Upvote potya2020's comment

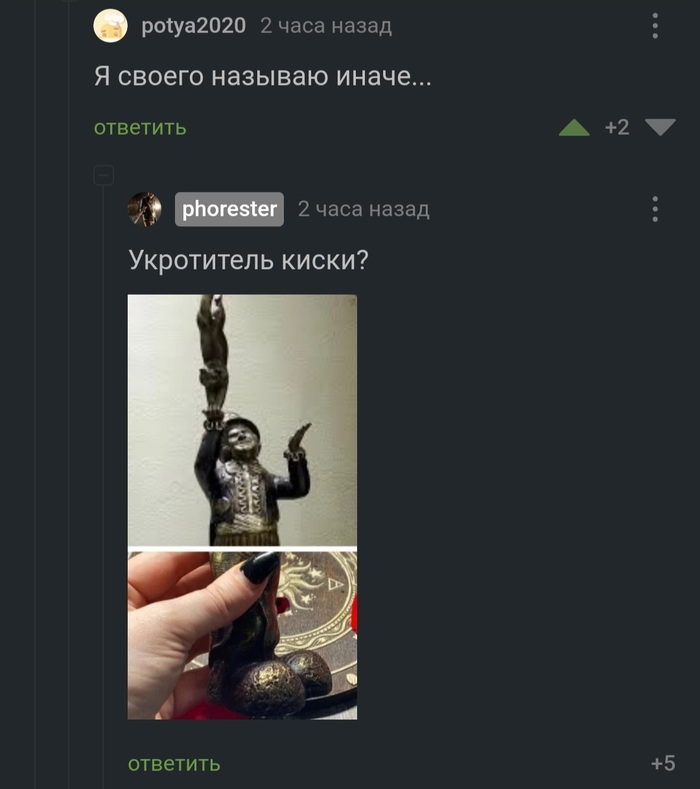574,128
